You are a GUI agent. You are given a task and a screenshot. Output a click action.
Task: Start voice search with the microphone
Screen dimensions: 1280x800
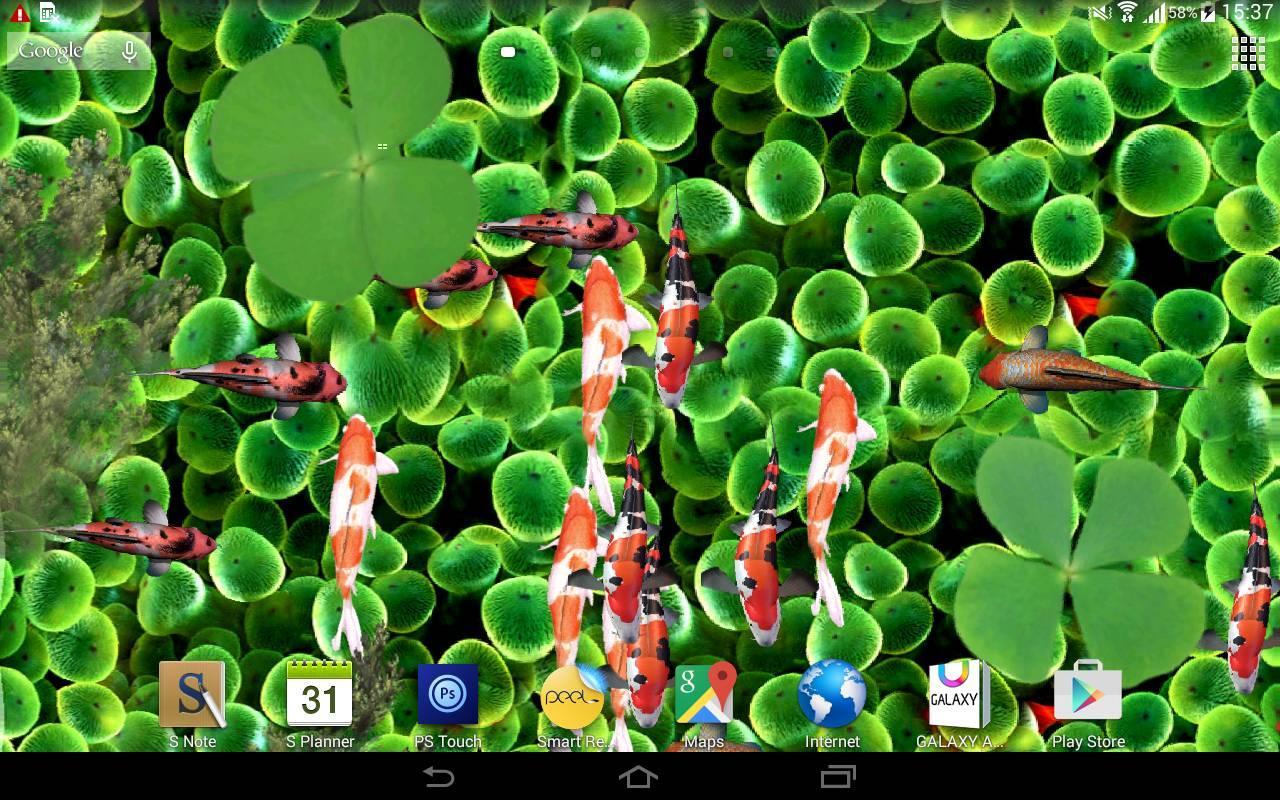click(x=129, y=51)
